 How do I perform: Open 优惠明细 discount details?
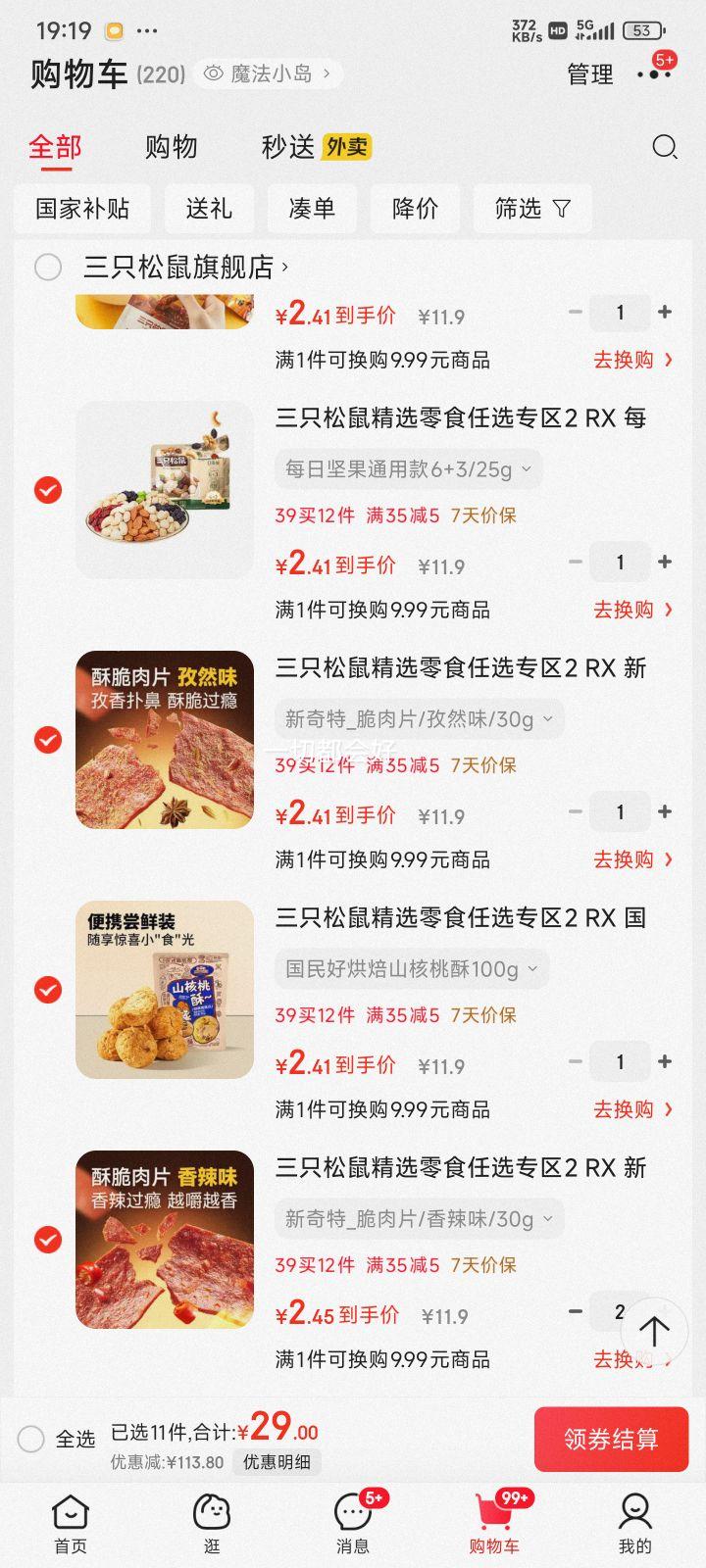click(x=277, y=1462)
